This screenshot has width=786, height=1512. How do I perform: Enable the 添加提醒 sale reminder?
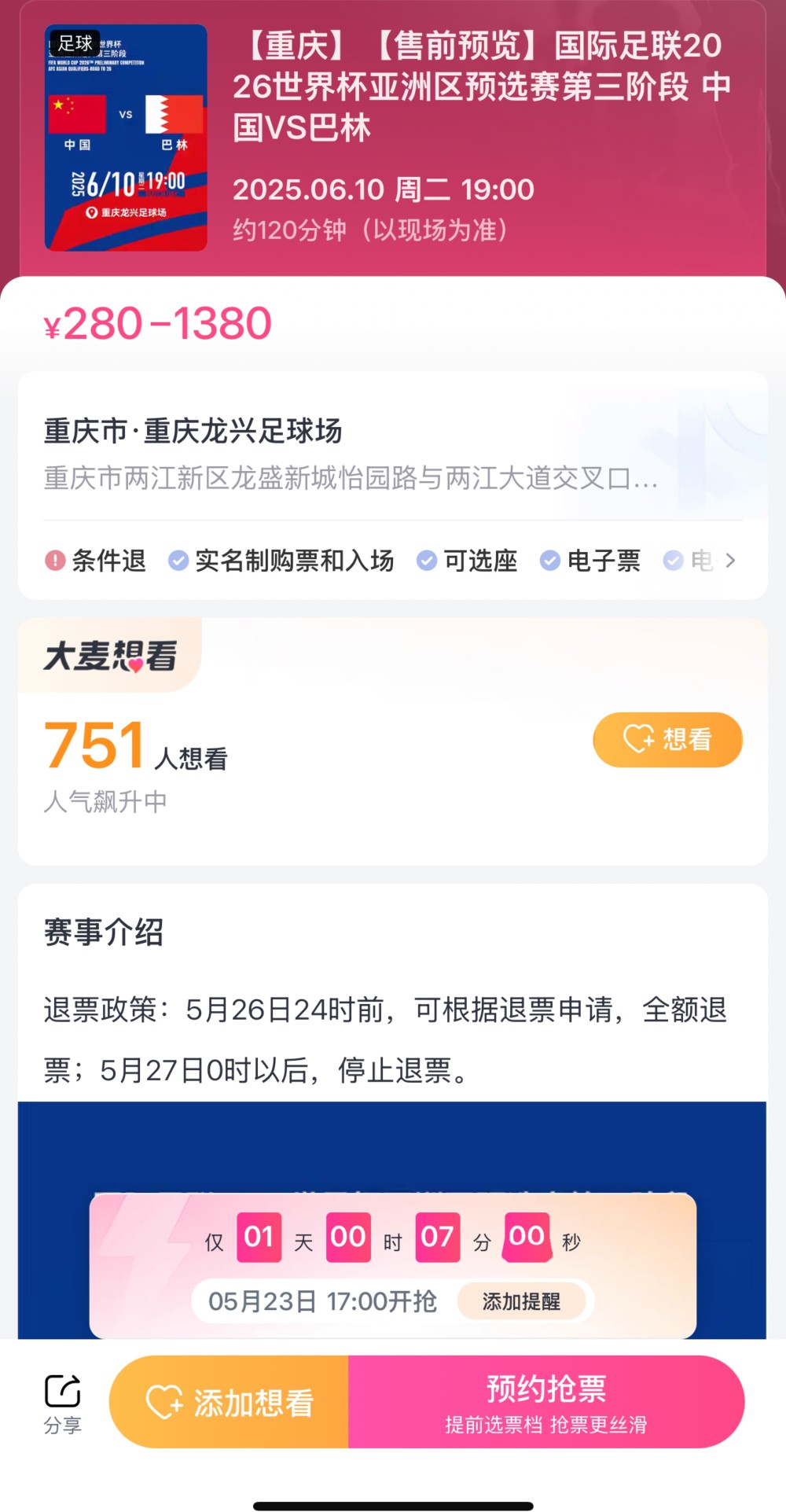pyautogui.click(x=522, y=1301)
